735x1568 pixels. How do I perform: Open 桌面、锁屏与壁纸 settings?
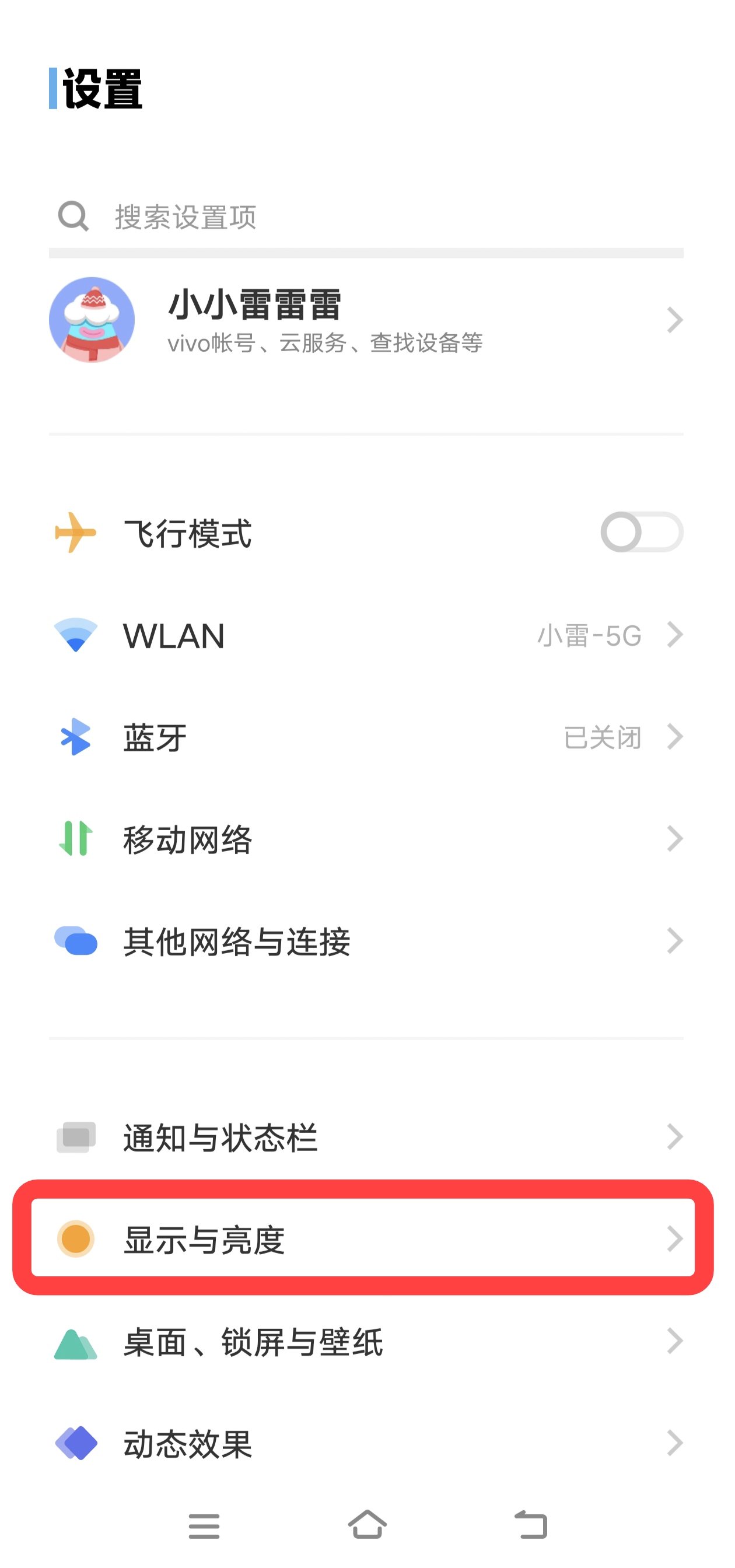click(x=365, y=1342)
